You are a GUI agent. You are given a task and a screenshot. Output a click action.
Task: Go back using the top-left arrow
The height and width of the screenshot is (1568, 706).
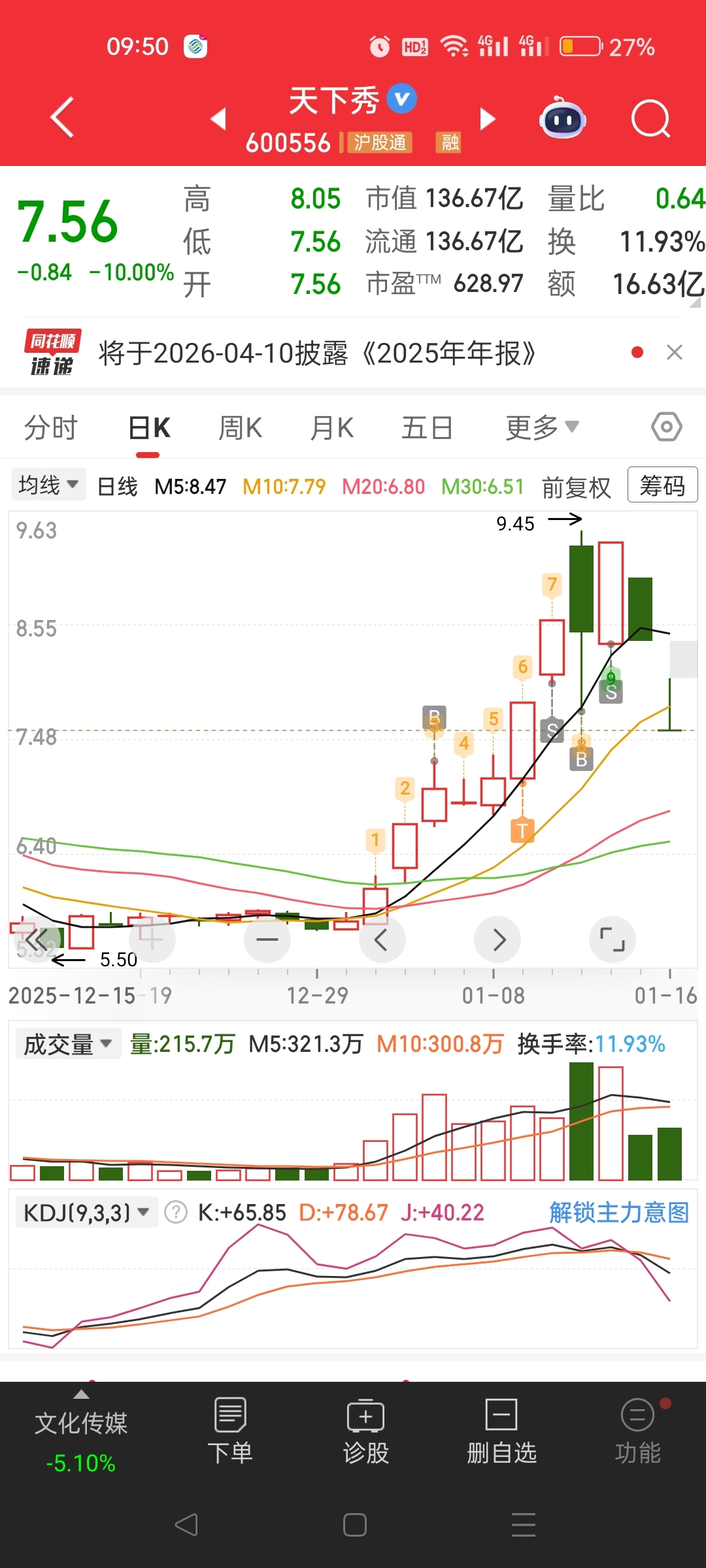tap(62, 118)
